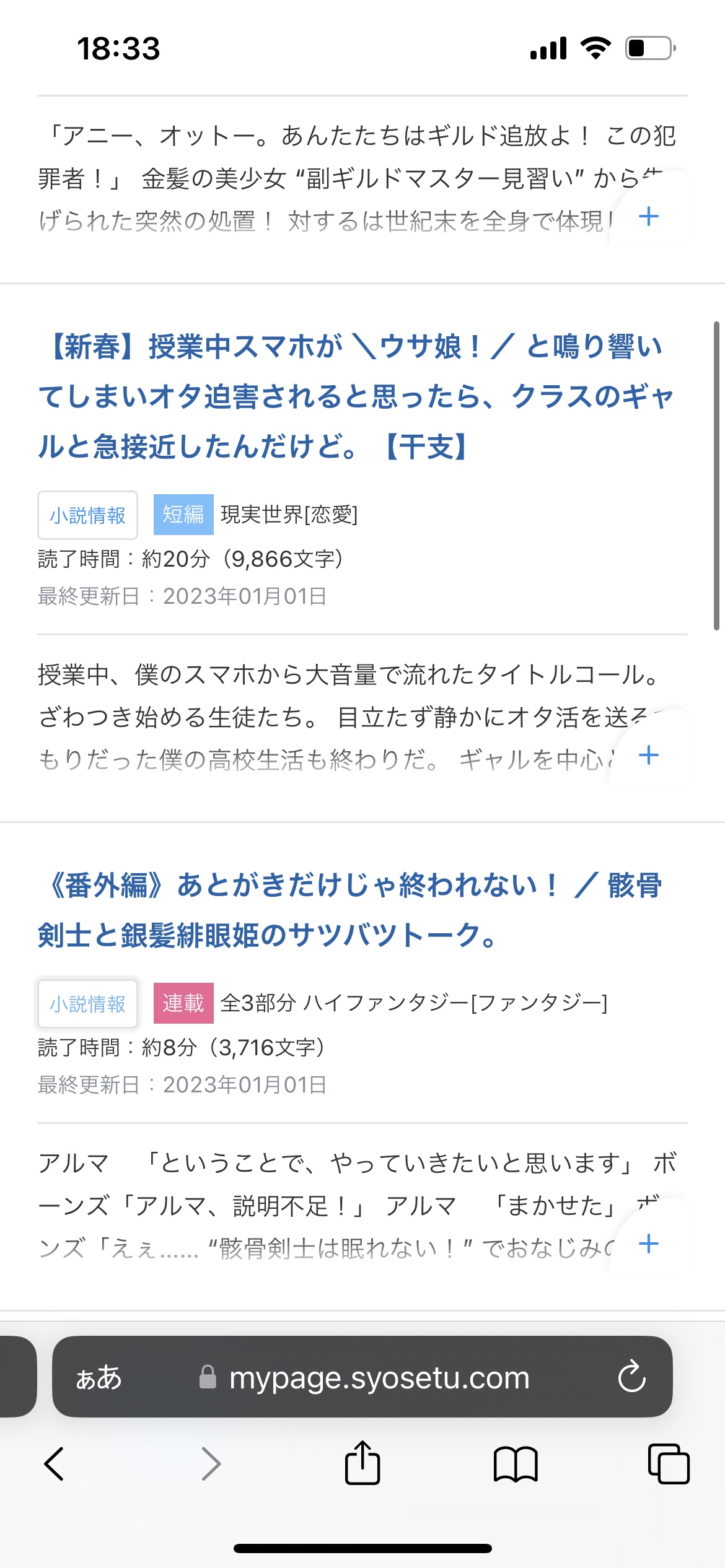Tap 小説情報 button for the 連載 novel
Viewport: 725px width, 1568px height.
87,1003
